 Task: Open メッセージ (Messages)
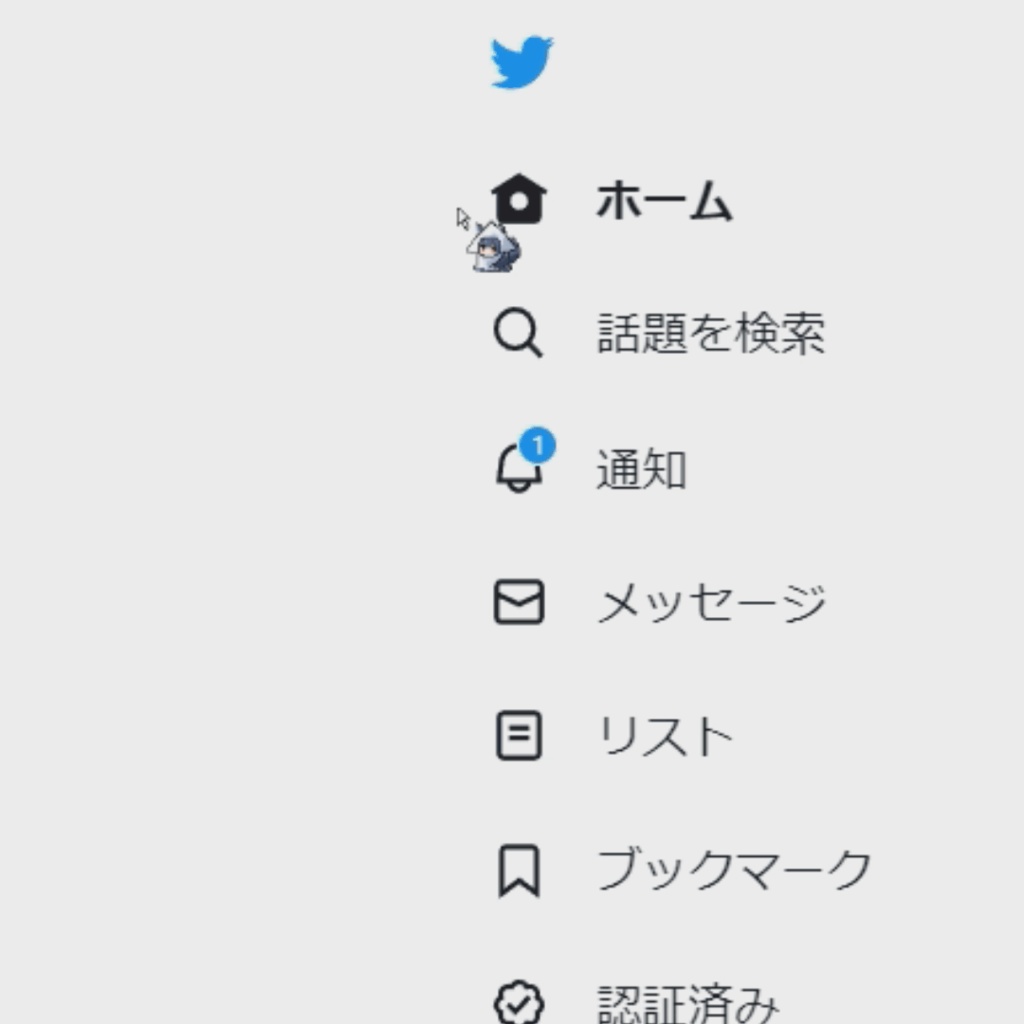click(710, 603)
